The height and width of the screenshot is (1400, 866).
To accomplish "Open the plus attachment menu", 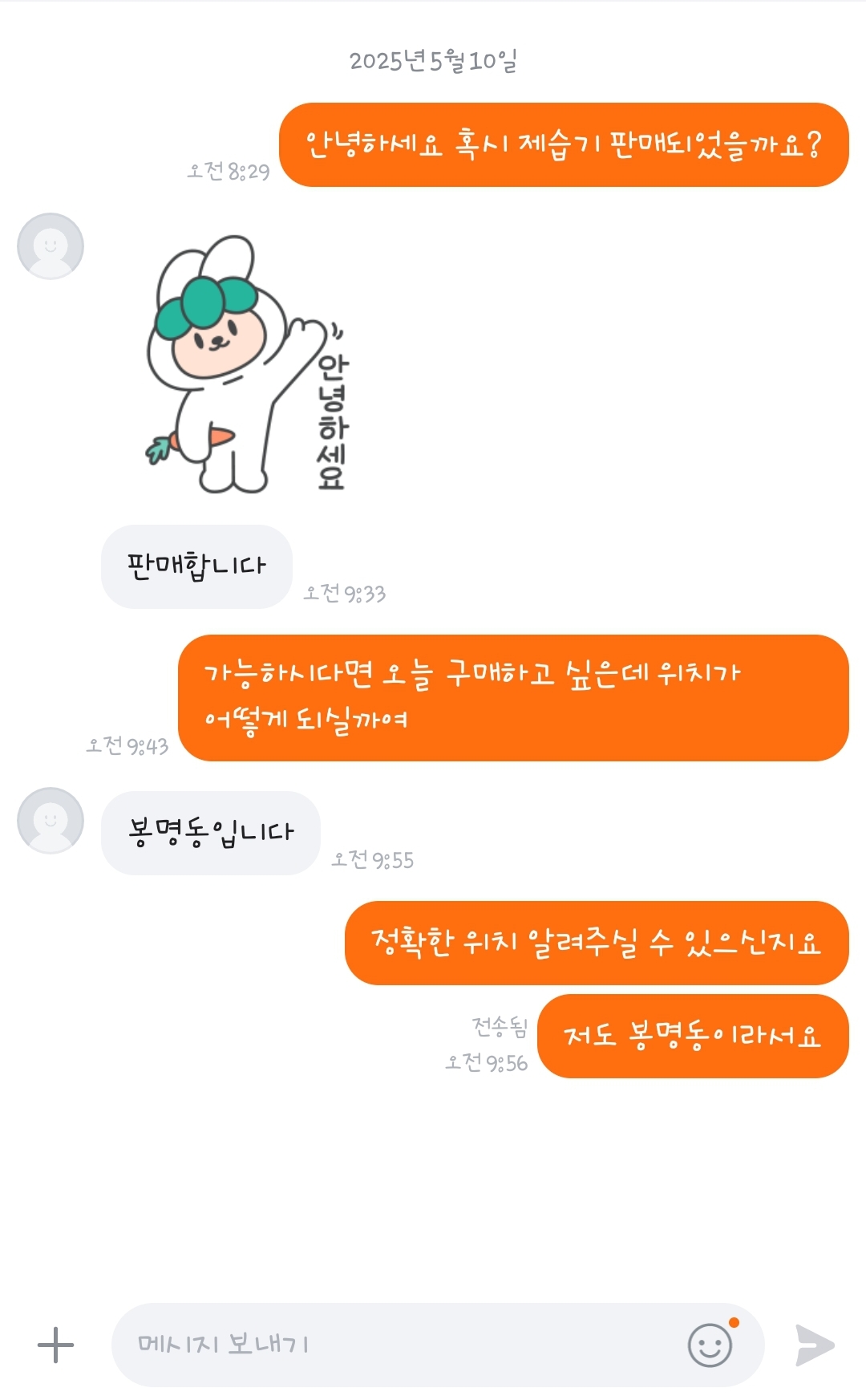I will pos(55,1345).
